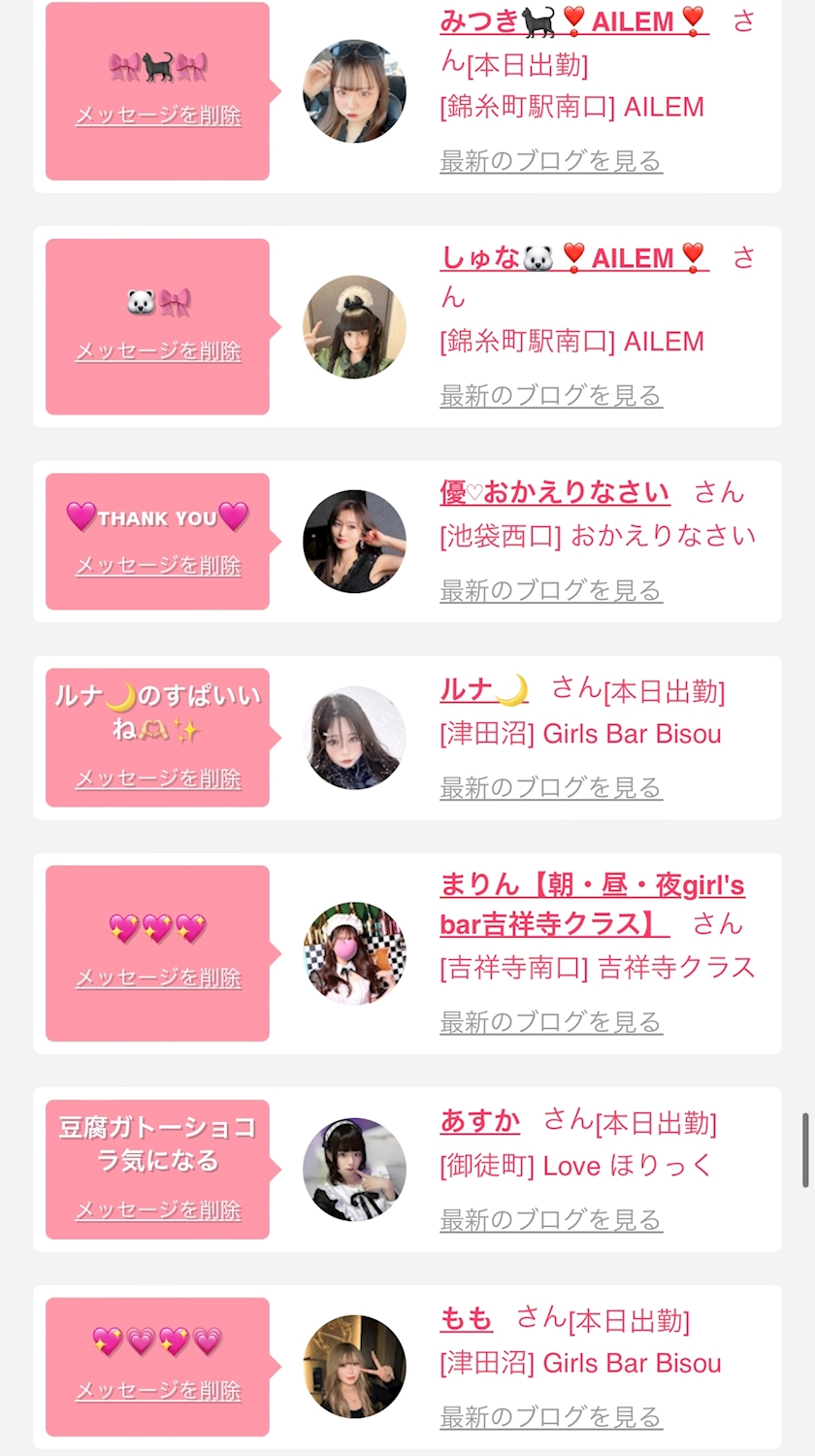Screen dimensions: 815x1456
Task: View しゅな's latest blog
Action: [x=551, y=396]
